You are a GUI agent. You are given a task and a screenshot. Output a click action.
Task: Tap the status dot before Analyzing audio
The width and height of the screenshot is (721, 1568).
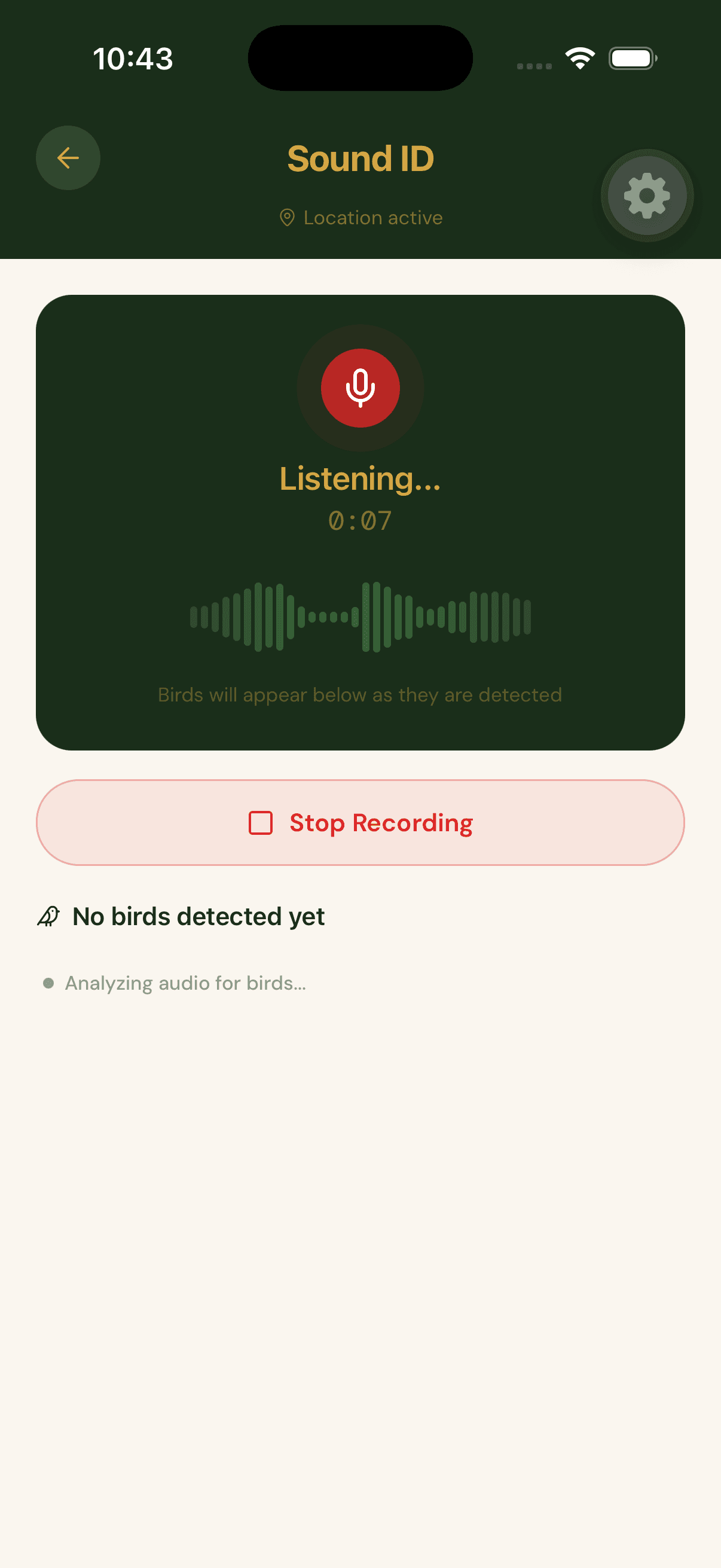[50, 983]
